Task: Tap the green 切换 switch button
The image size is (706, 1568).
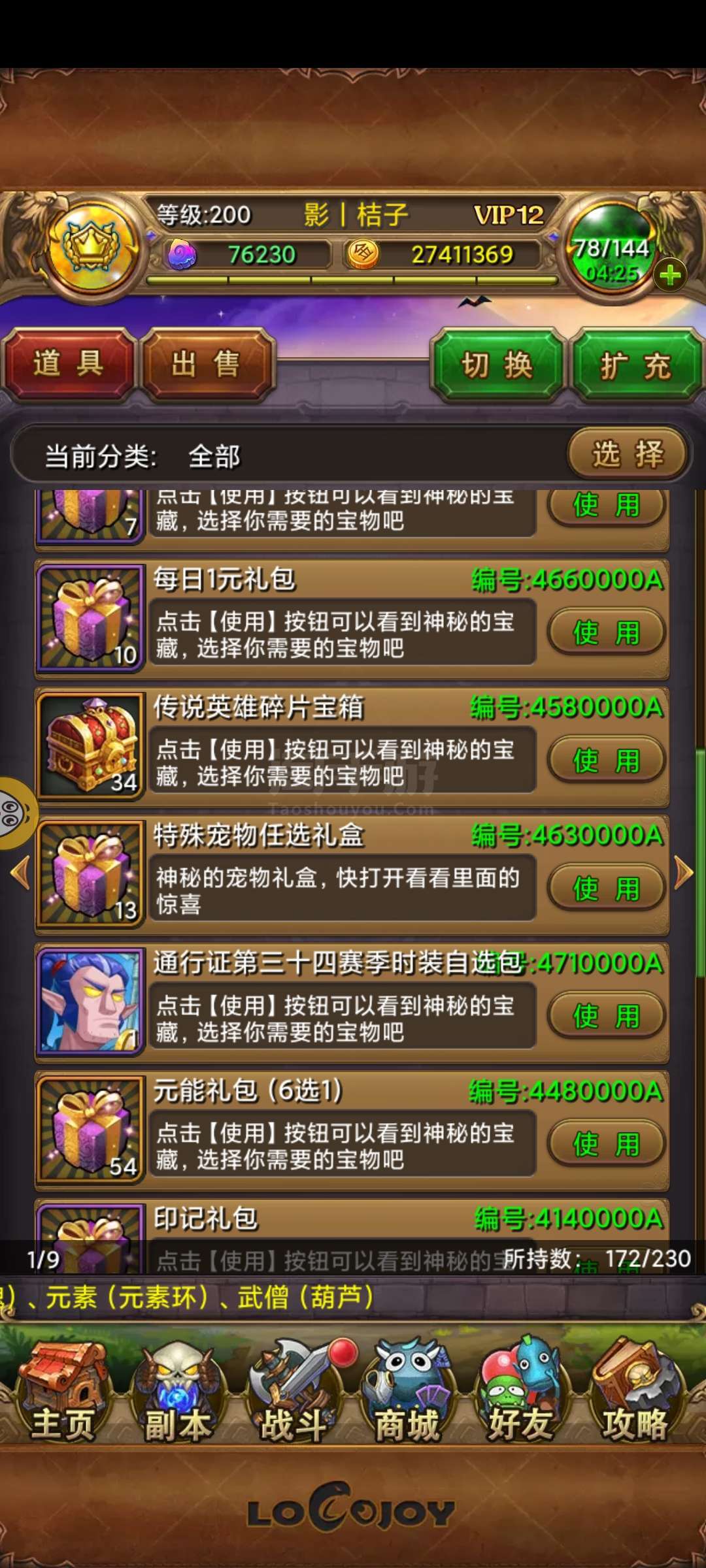Action: [497, 365]
